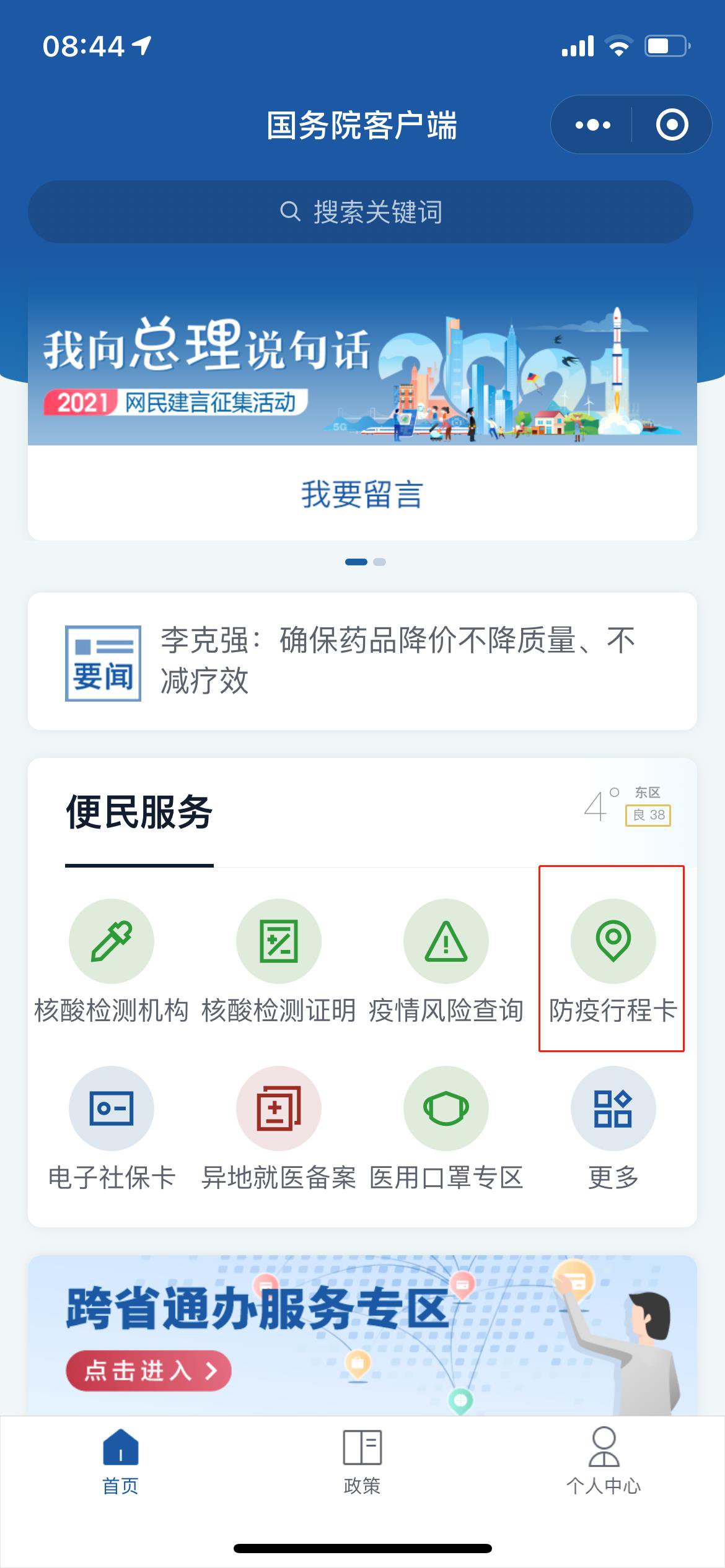The height and width of the screenshot is (1568, 725).
Task: Open 医用口罩专区
Action: coord(446,1127)
